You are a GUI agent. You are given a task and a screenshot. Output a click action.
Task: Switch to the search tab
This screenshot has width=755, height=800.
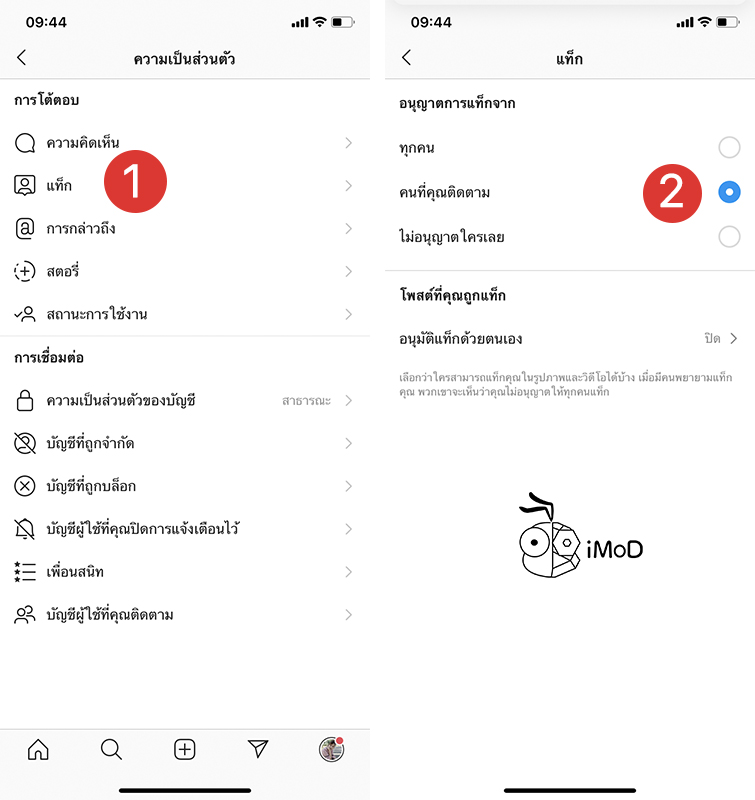click(111, 749)
